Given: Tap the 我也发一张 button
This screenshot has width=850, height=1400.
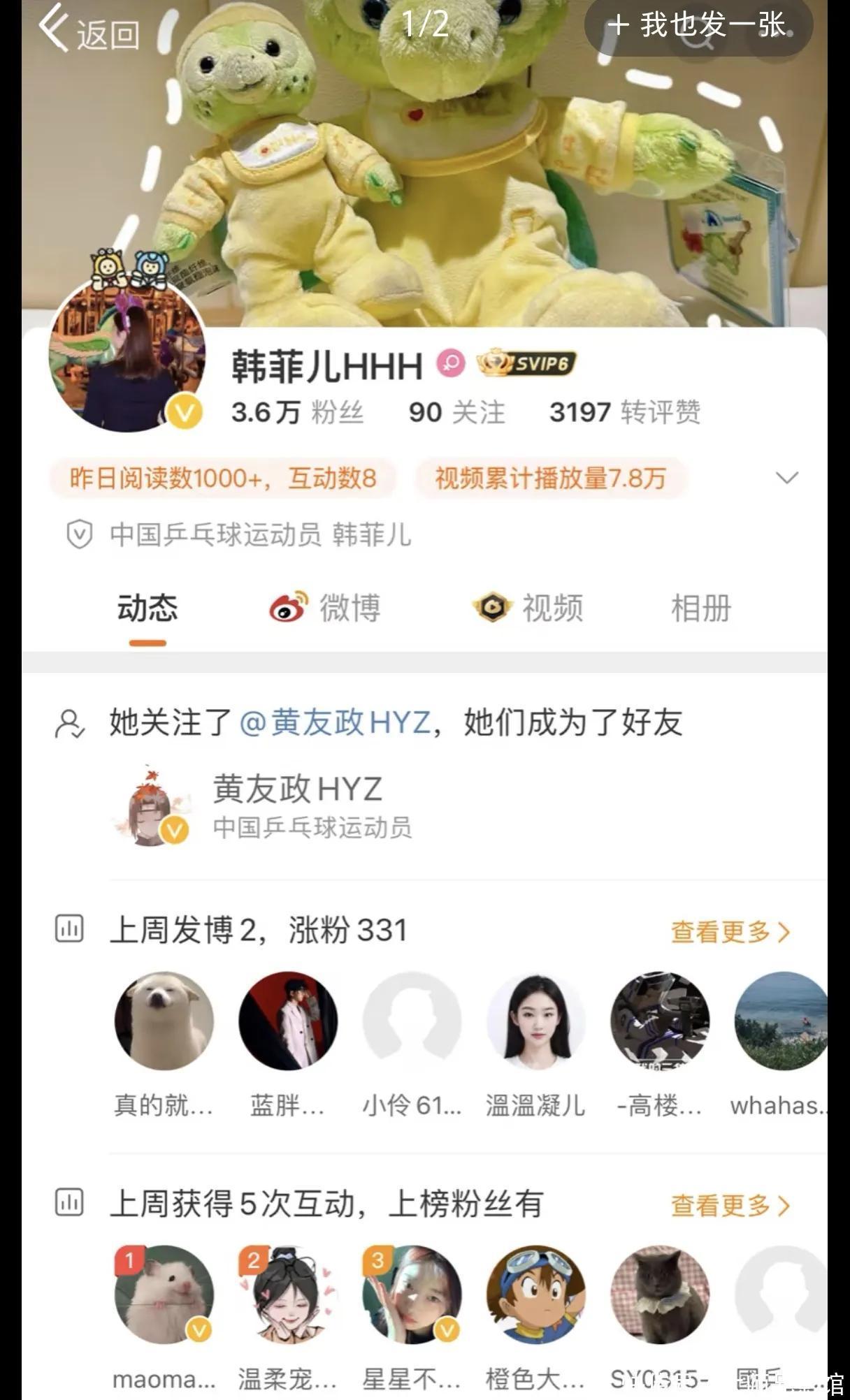Looking at the screenshot, I should (x=698, y=25).
